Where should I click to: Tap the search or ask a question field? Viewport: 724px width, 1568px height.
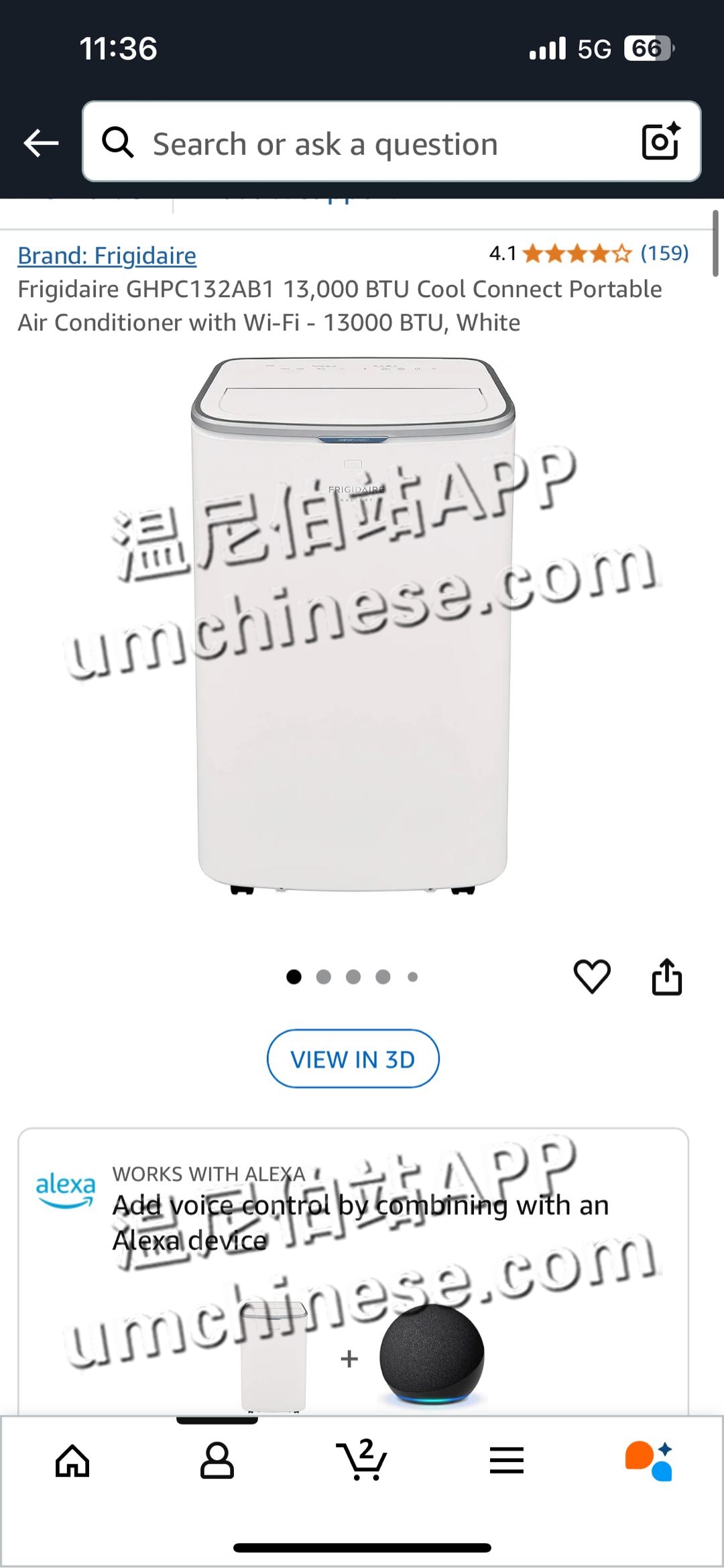pyautogui.click(x=375, y=144)
